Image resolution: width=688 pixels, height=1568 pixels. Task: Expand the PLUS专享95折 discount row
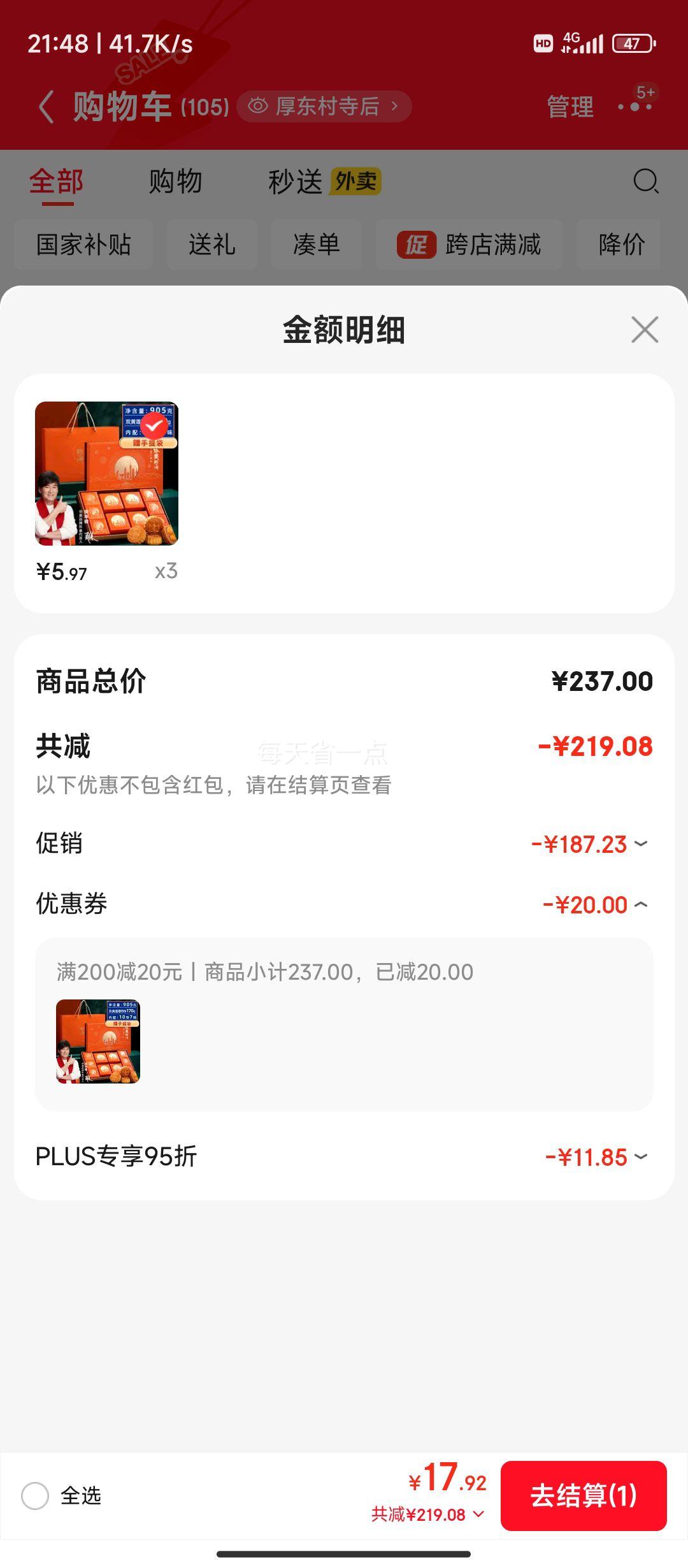click(x=597, y=1157)
